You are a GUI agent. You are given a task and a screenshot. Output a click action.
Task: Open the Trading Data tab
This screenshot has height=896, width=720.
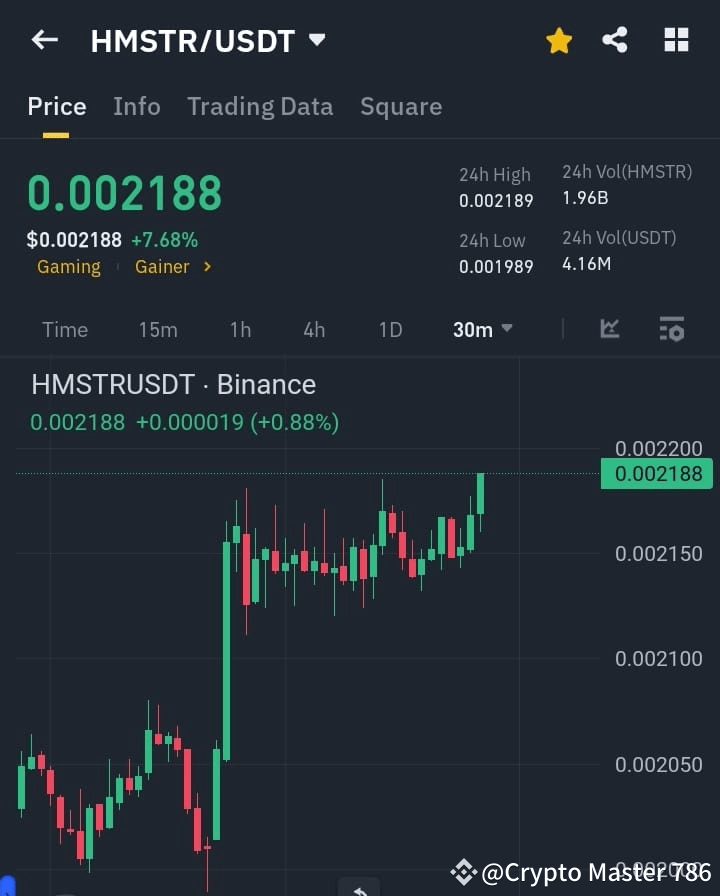[x=260, y=106]
